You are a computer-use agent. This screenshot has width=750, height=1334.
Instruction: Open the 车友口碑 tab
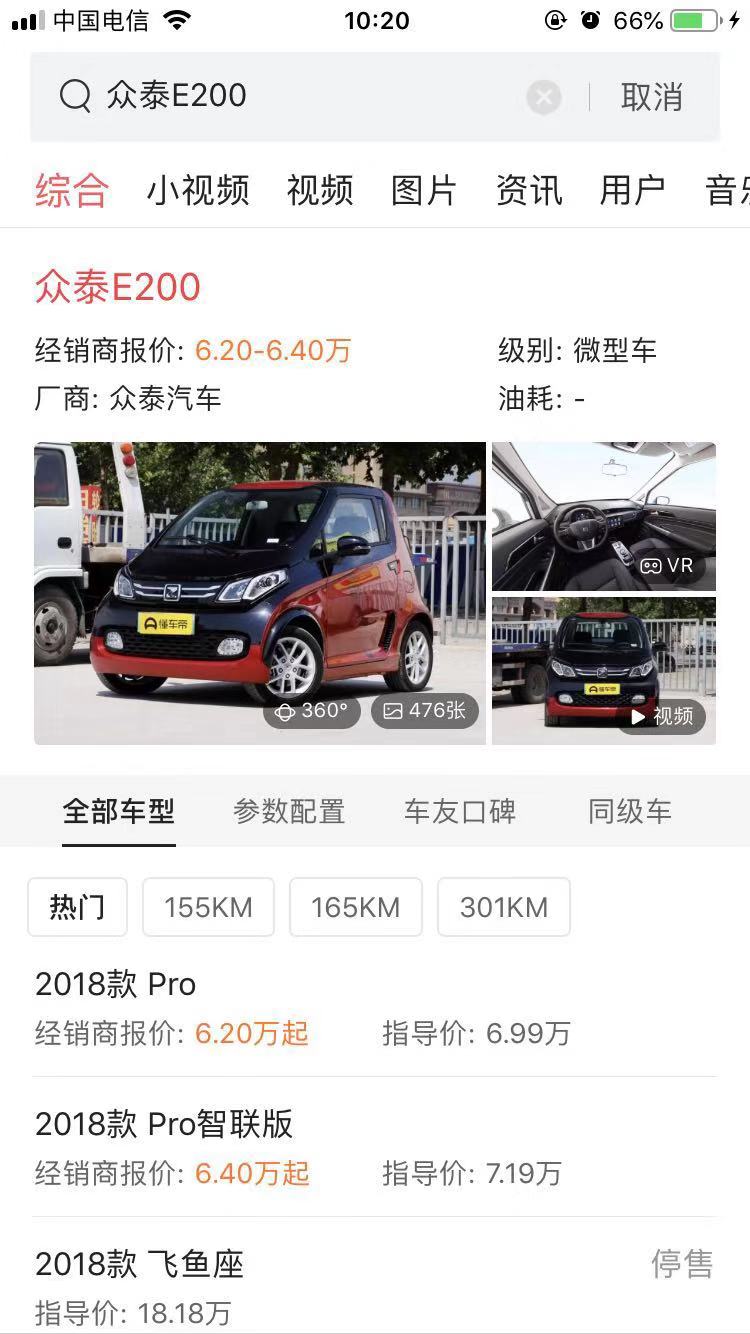[459, 812]
